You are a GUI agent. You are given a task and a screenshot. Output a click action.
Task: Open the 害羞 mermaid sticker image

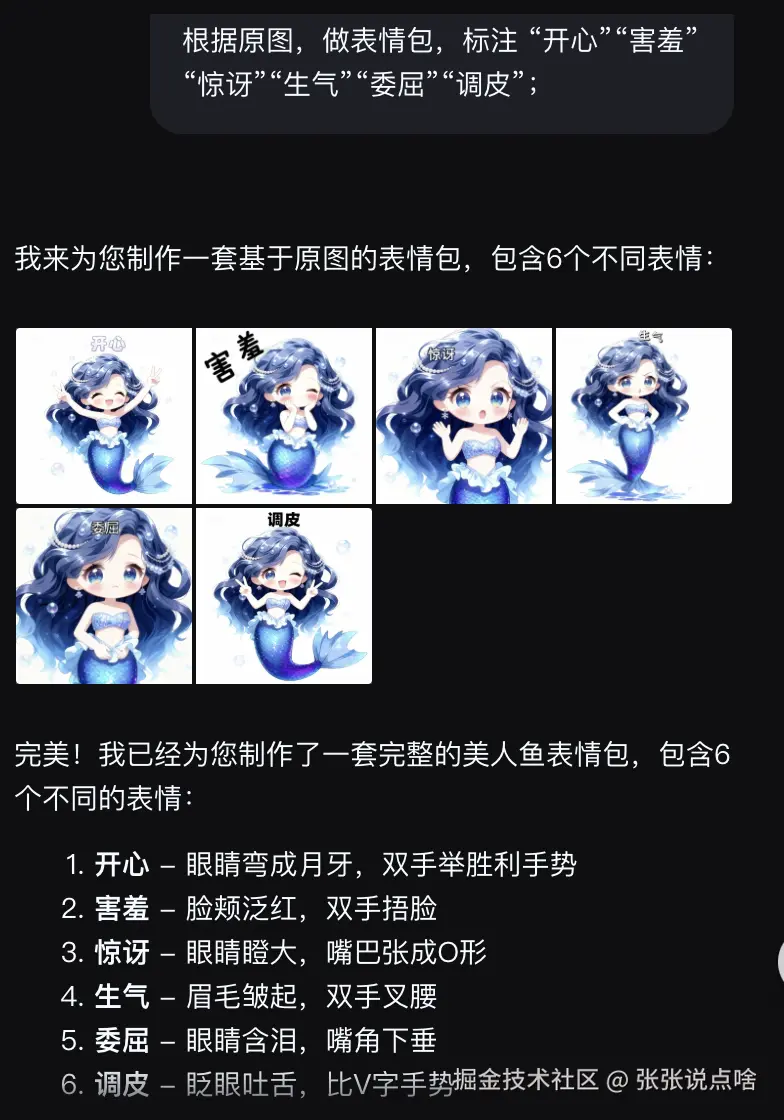[284, 416]
